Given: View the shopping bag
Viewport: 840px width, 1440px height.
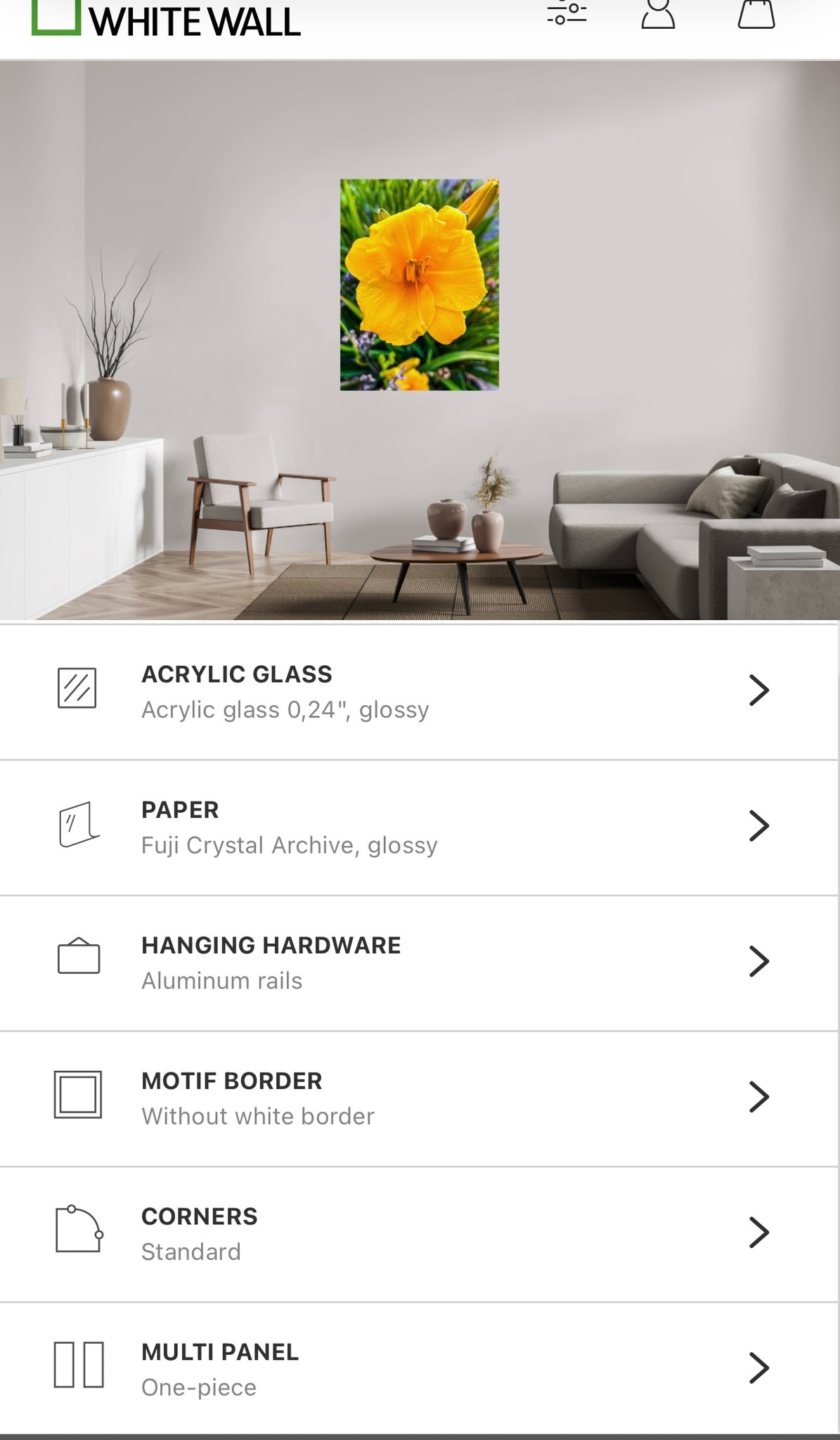Looking at the screenshot, I should click(x=756, y=14).
